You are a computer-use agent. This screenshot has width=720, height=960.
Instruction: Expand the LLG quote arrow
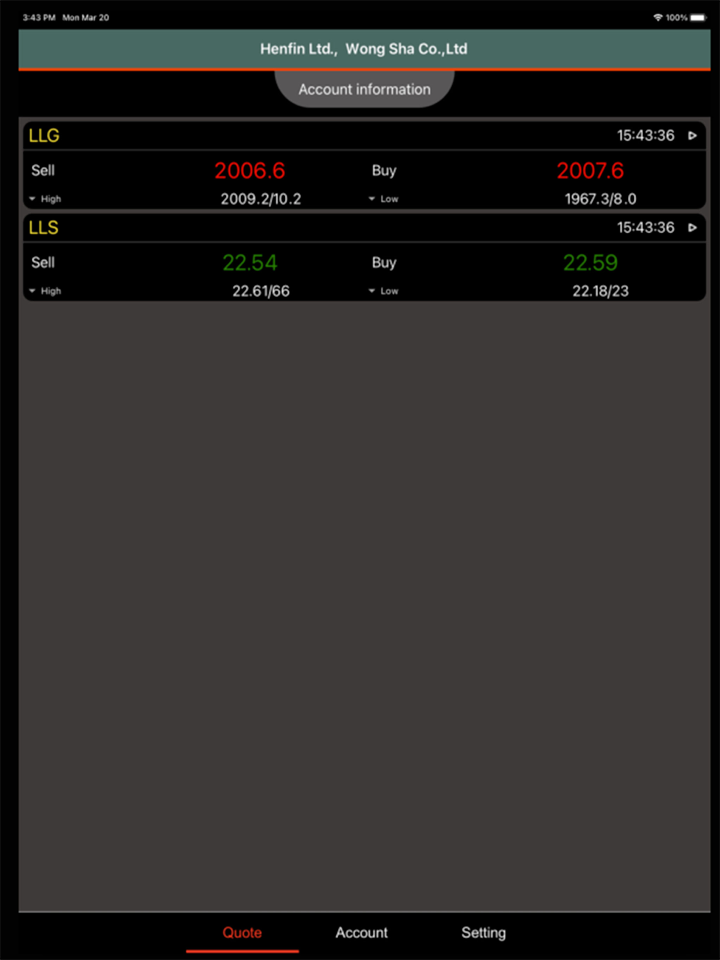pos(692,136)
